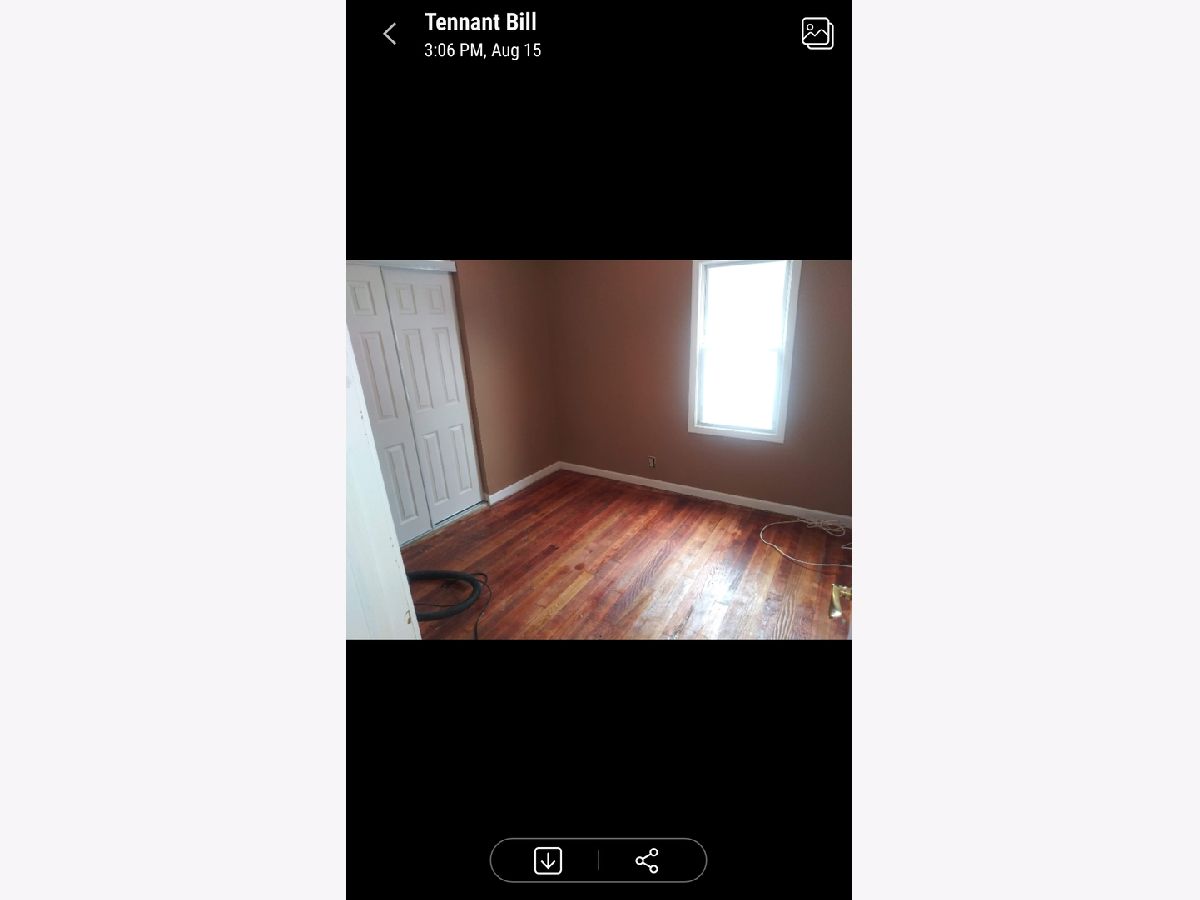This screenshot has height=900, width=1200.
Task: Share this photo
Action: pos(647,860)
